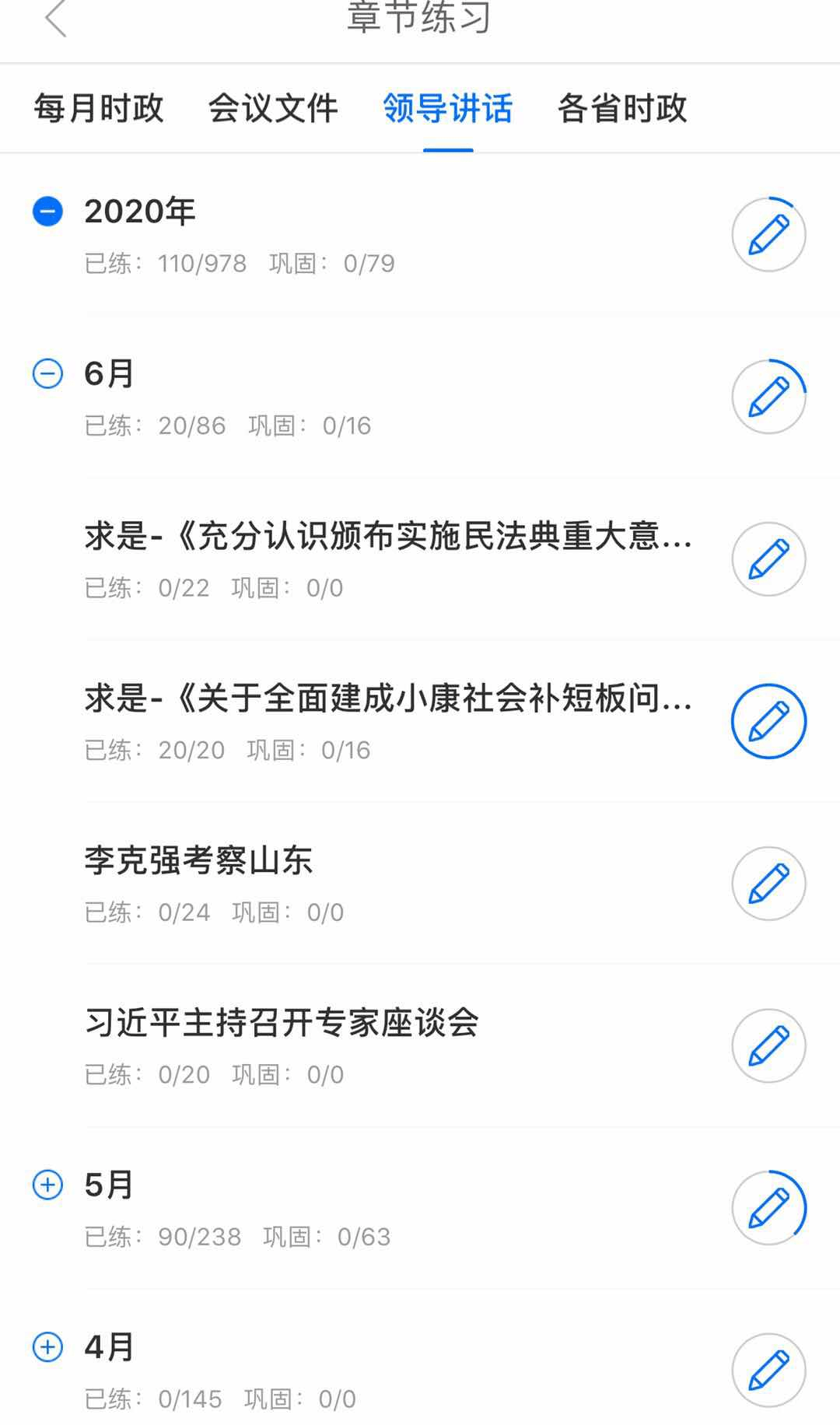The width and height of the screenshot is (840, 1425).
Task: Tap the pencil icon for 李克强考察山东
Action: 768,884
